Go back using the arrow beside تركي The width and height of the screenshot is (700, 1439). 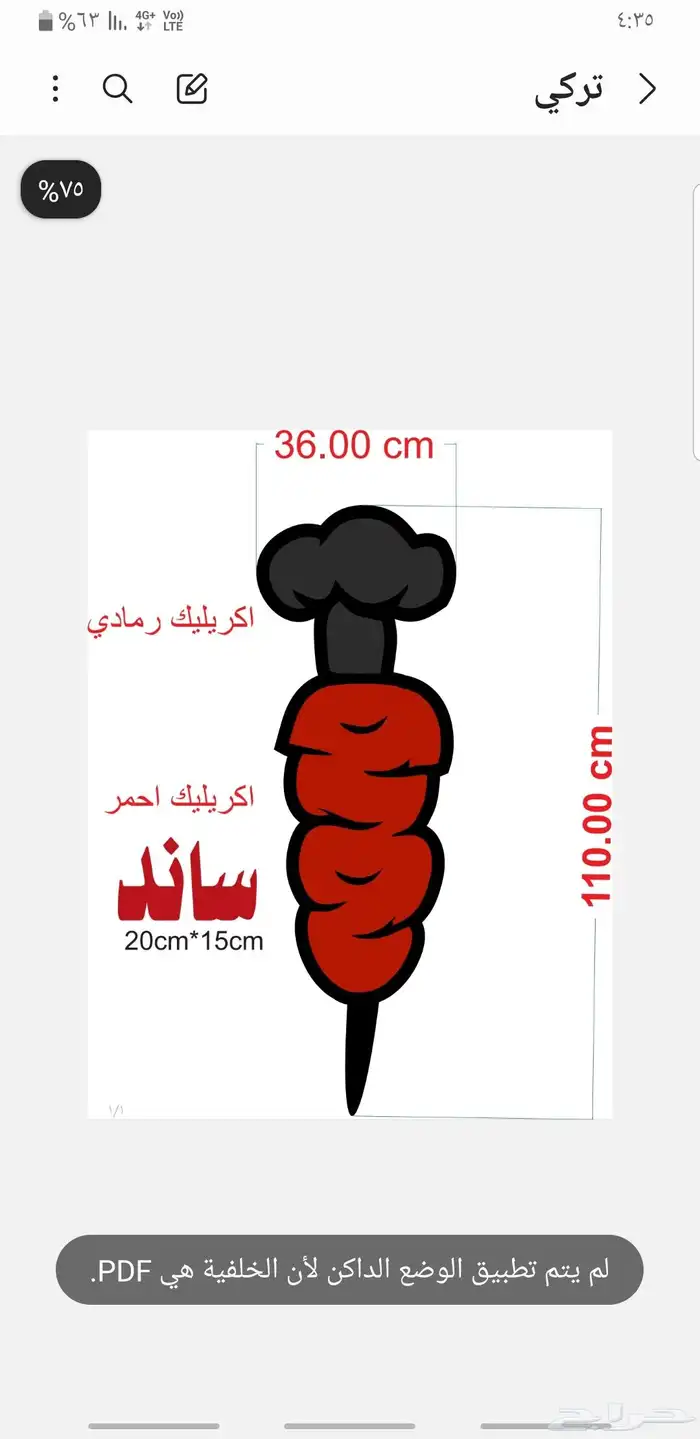click(x=647, y=90)
